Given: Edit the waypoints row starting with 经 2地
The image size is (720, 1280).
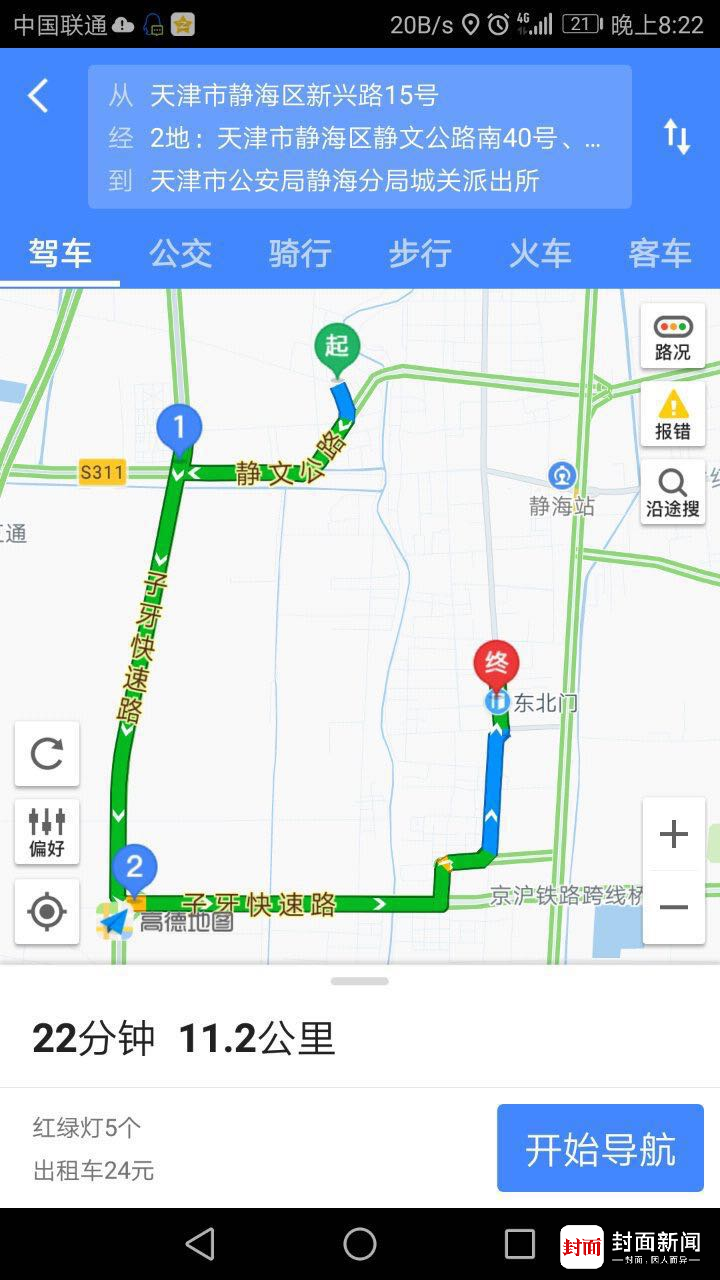Looking at the screenshot, I should click(374, 138).
